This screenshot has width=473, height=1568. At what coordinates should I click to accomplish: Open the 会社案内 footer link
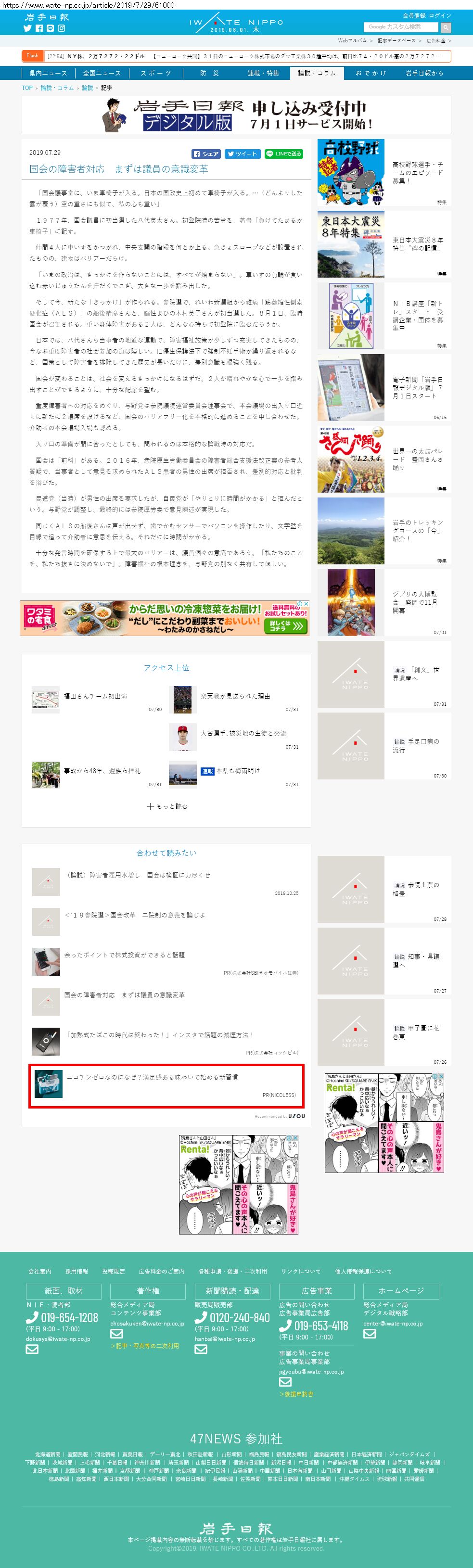point(39,1271)
